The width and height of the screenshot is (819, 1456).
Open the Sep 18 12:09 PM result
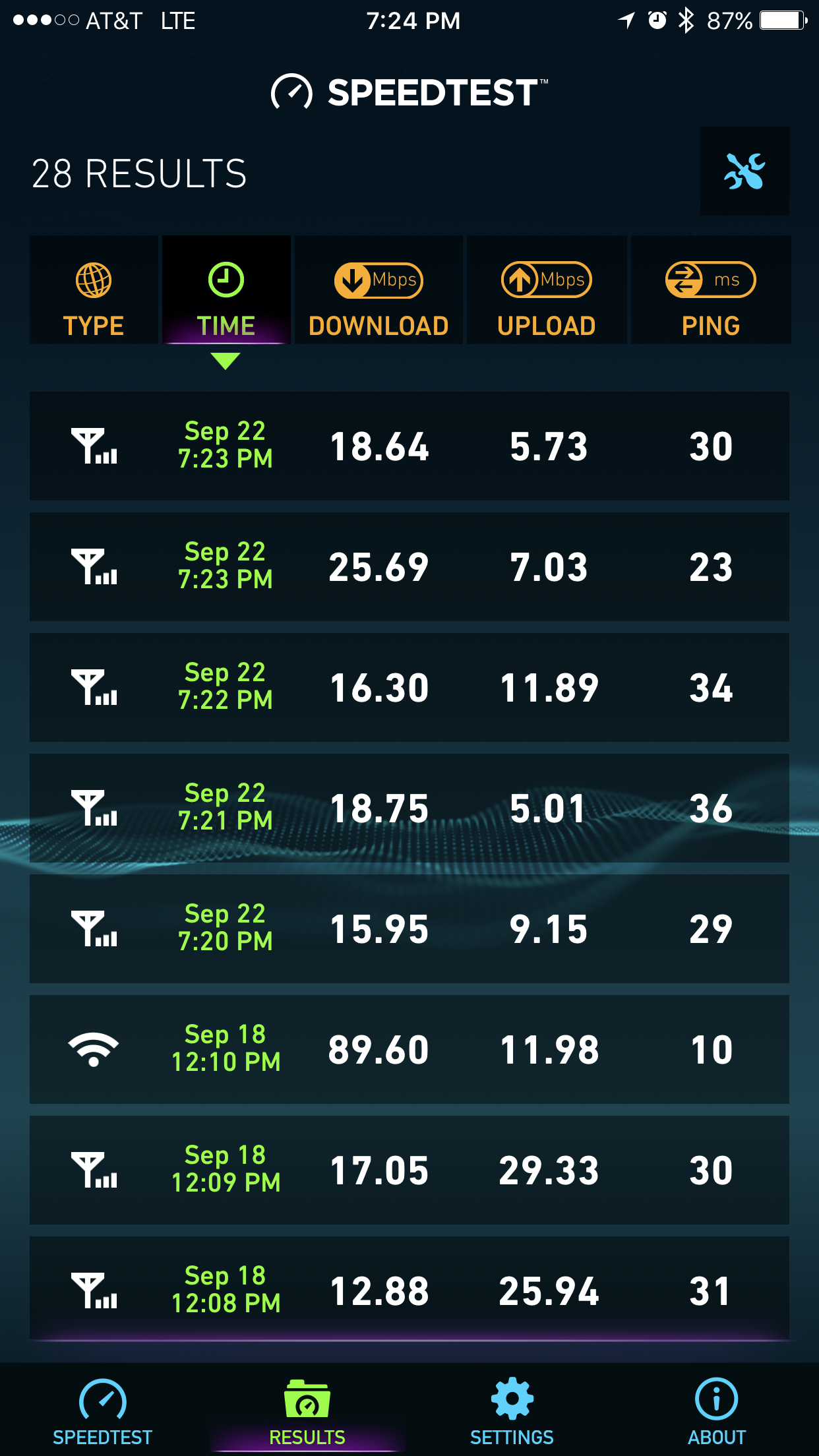(x=409, y=1170)
